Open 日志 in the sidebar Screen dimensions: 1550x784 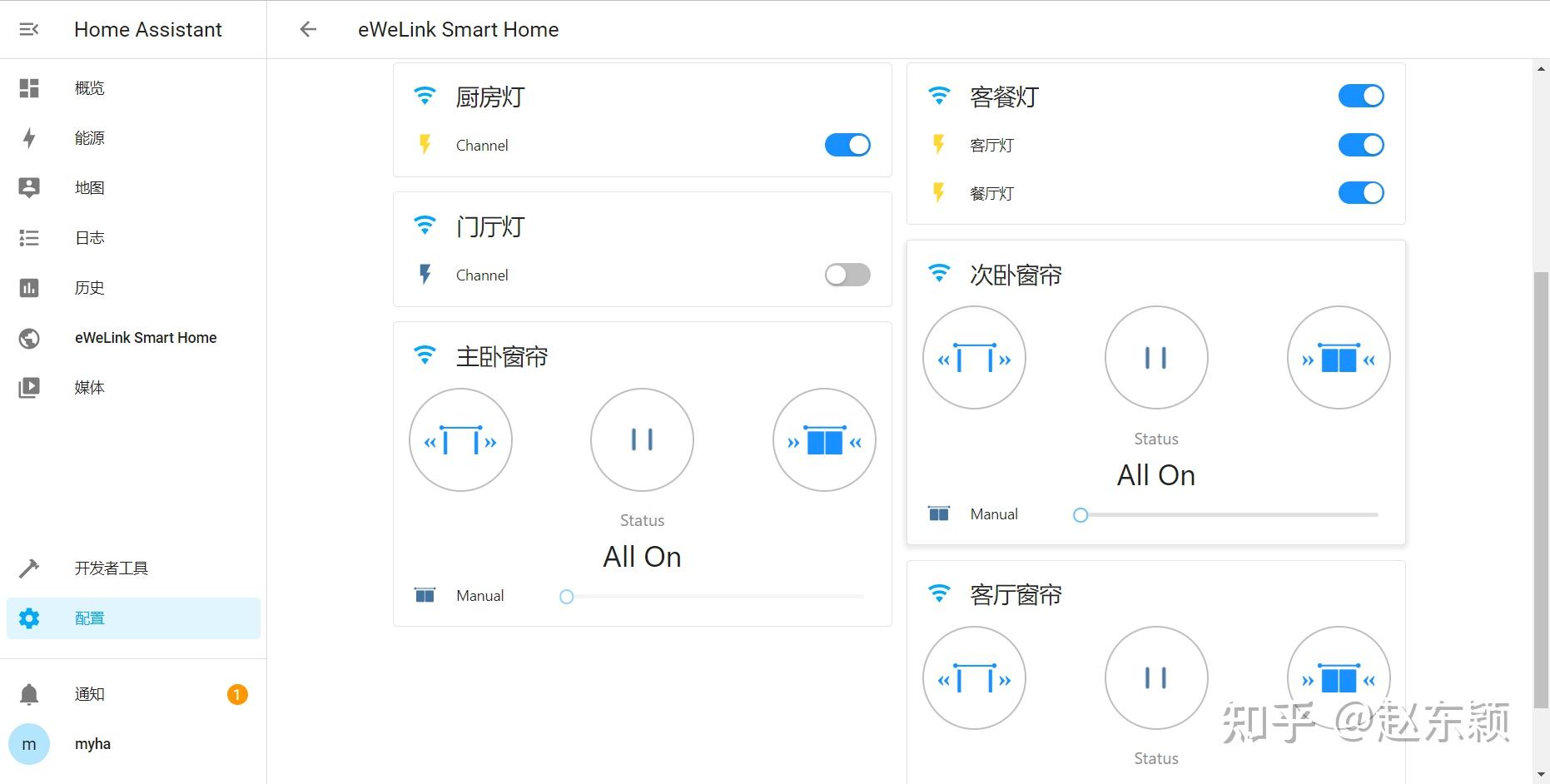[90, 238]
